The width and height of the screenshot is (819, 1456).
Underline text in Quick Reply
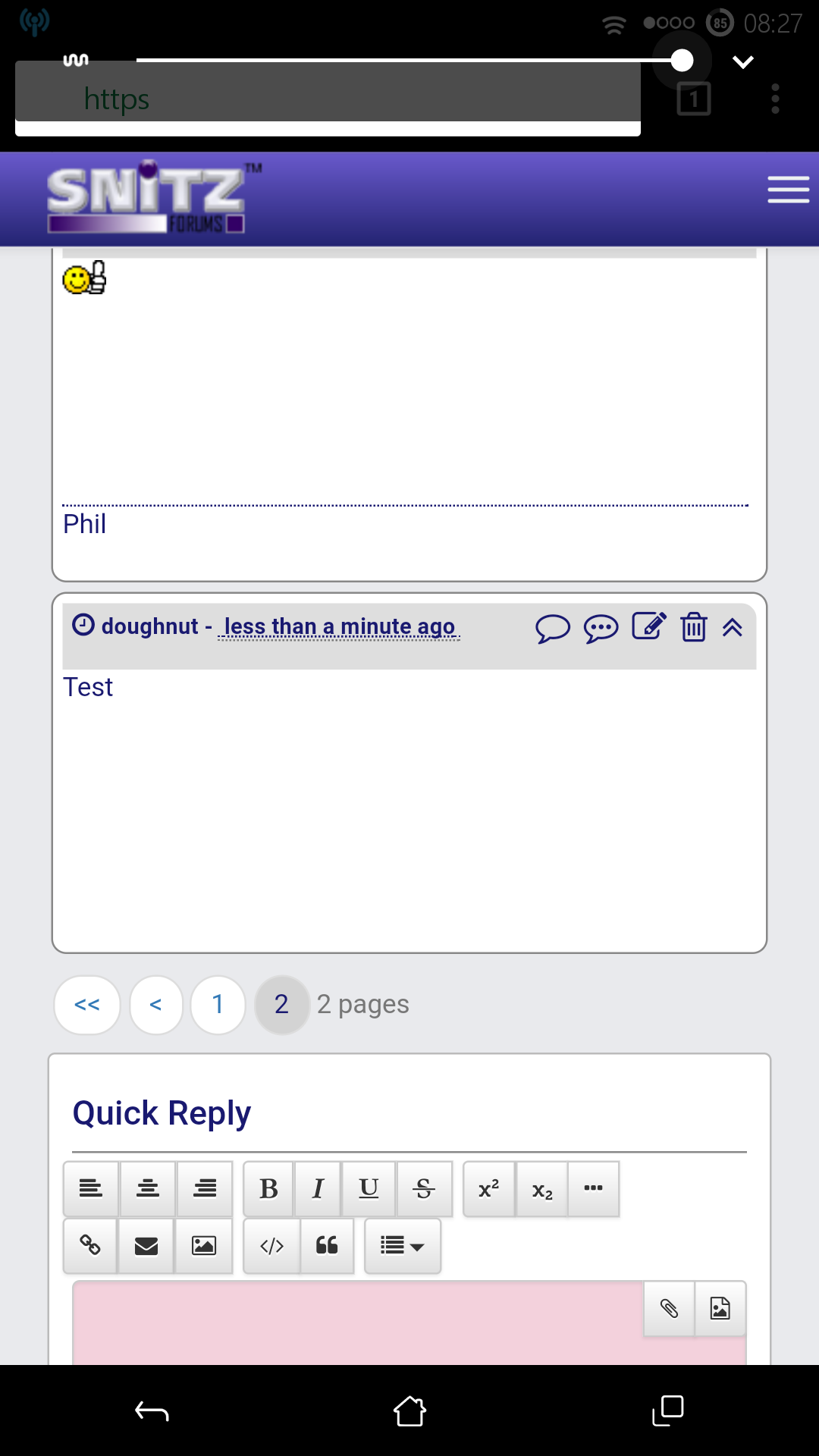tap(369, 1188)
